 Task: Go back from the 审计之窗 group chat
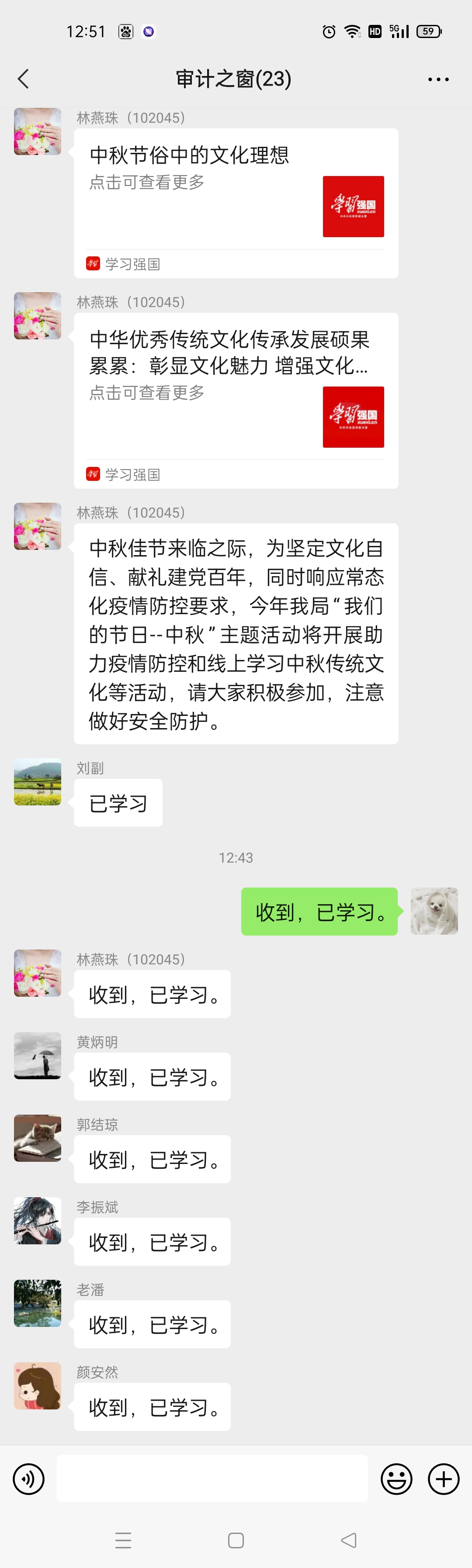click(24, 79)
